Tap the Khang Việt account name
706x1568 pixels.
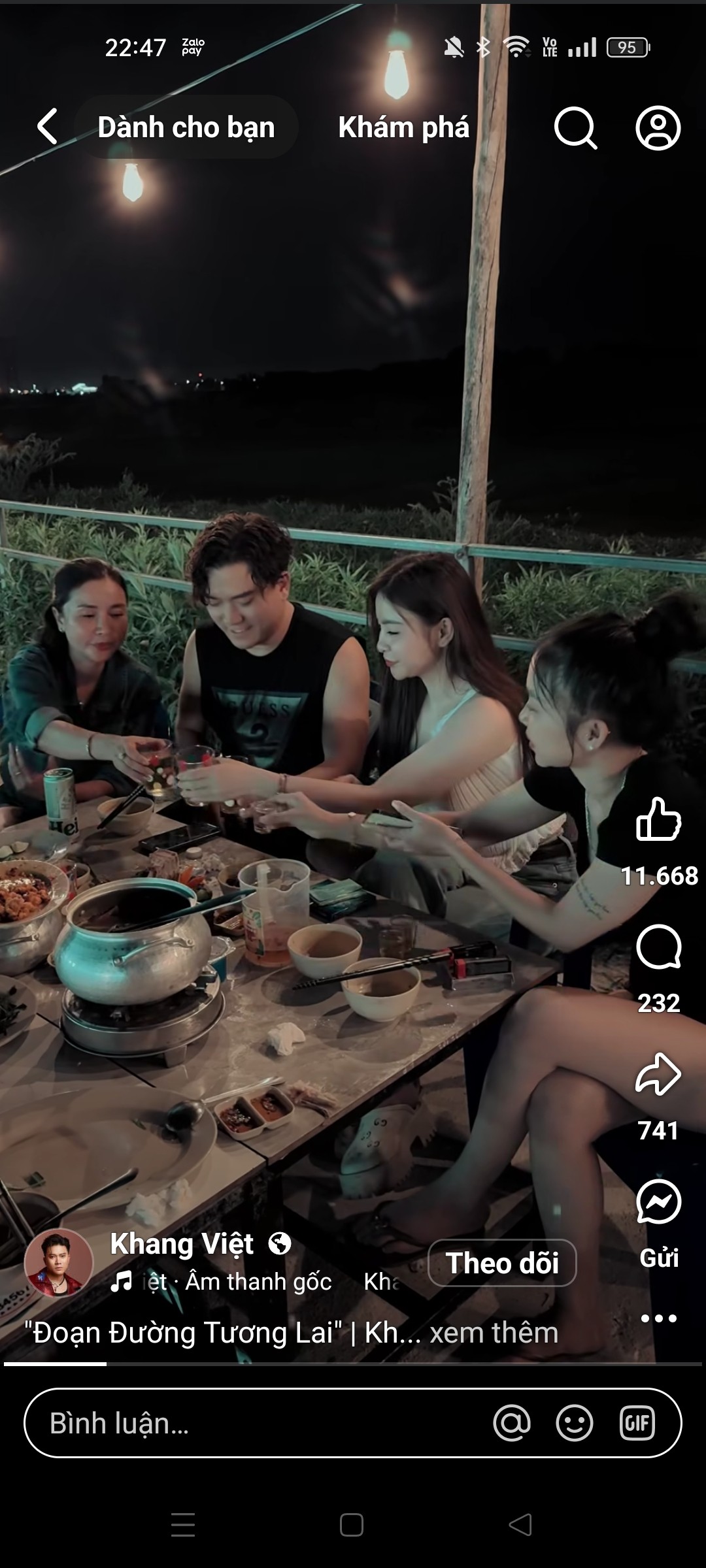click(182, 1243)
